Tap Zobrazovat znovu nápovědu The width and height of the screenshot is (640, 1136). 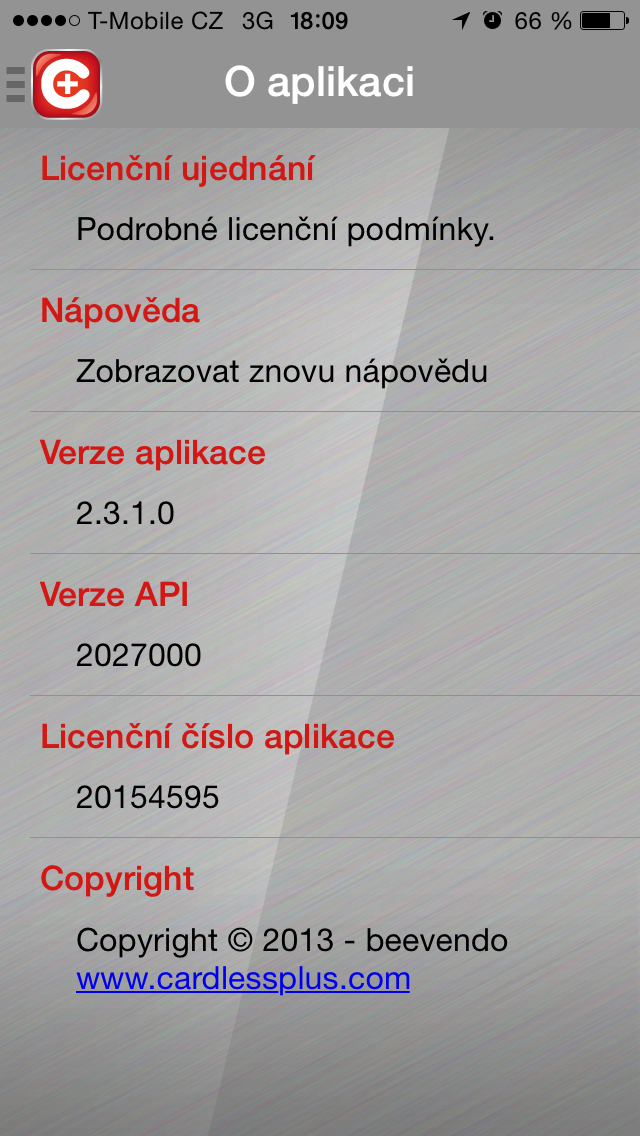282,372
